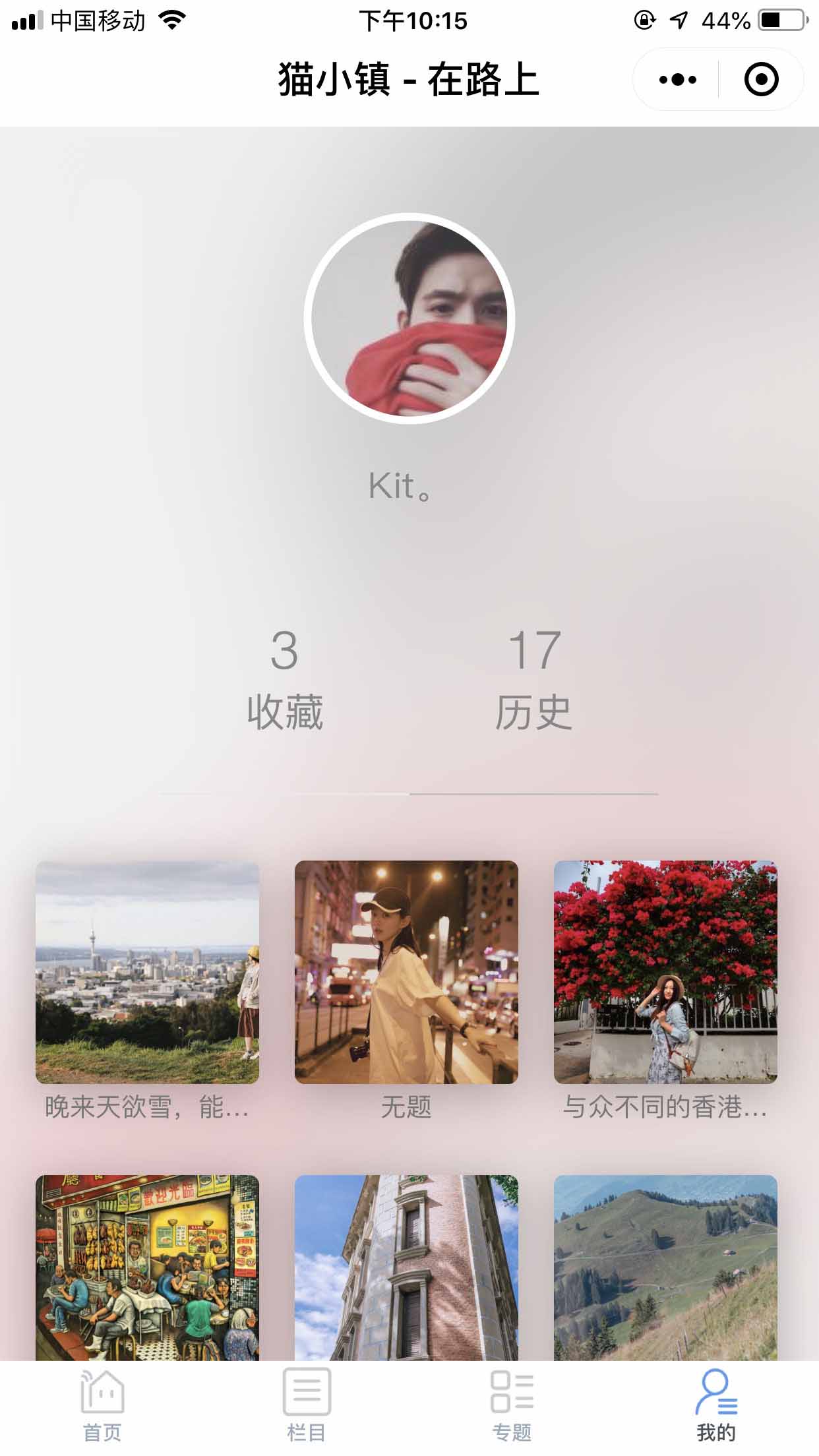Open the mini program more options menu
Screen dimensions: 819x1456
[677, 80]
